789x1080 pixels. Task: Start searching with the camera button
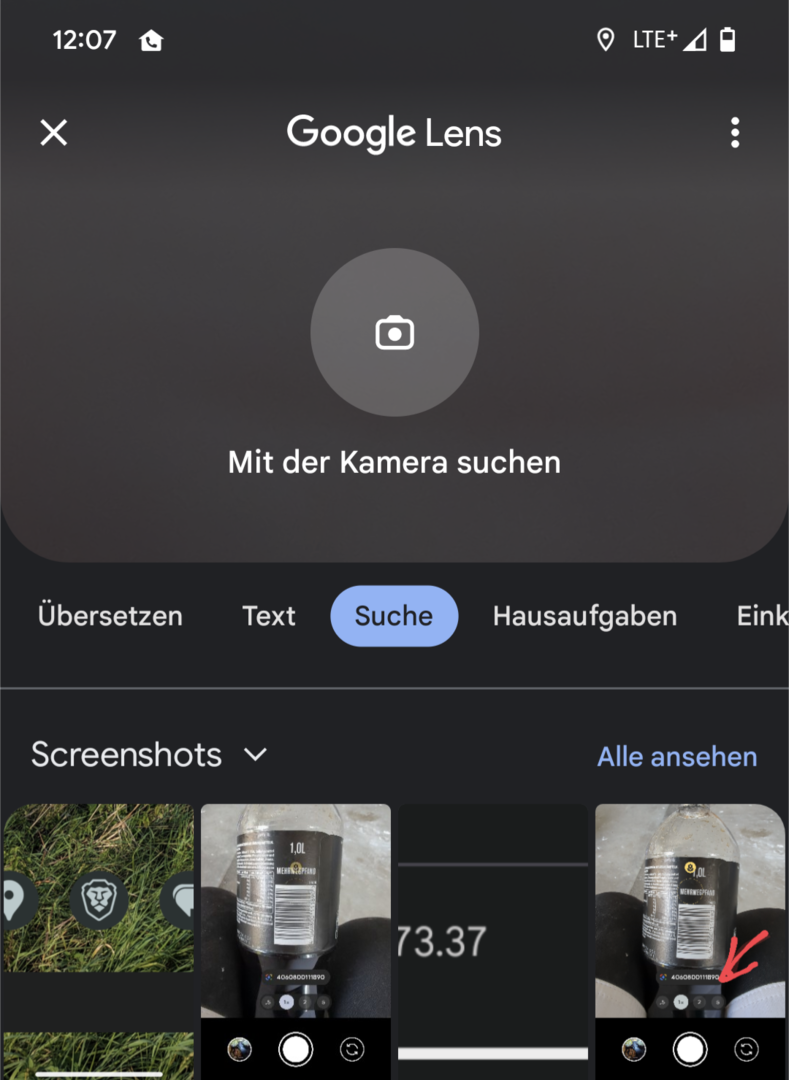(394, 332)
